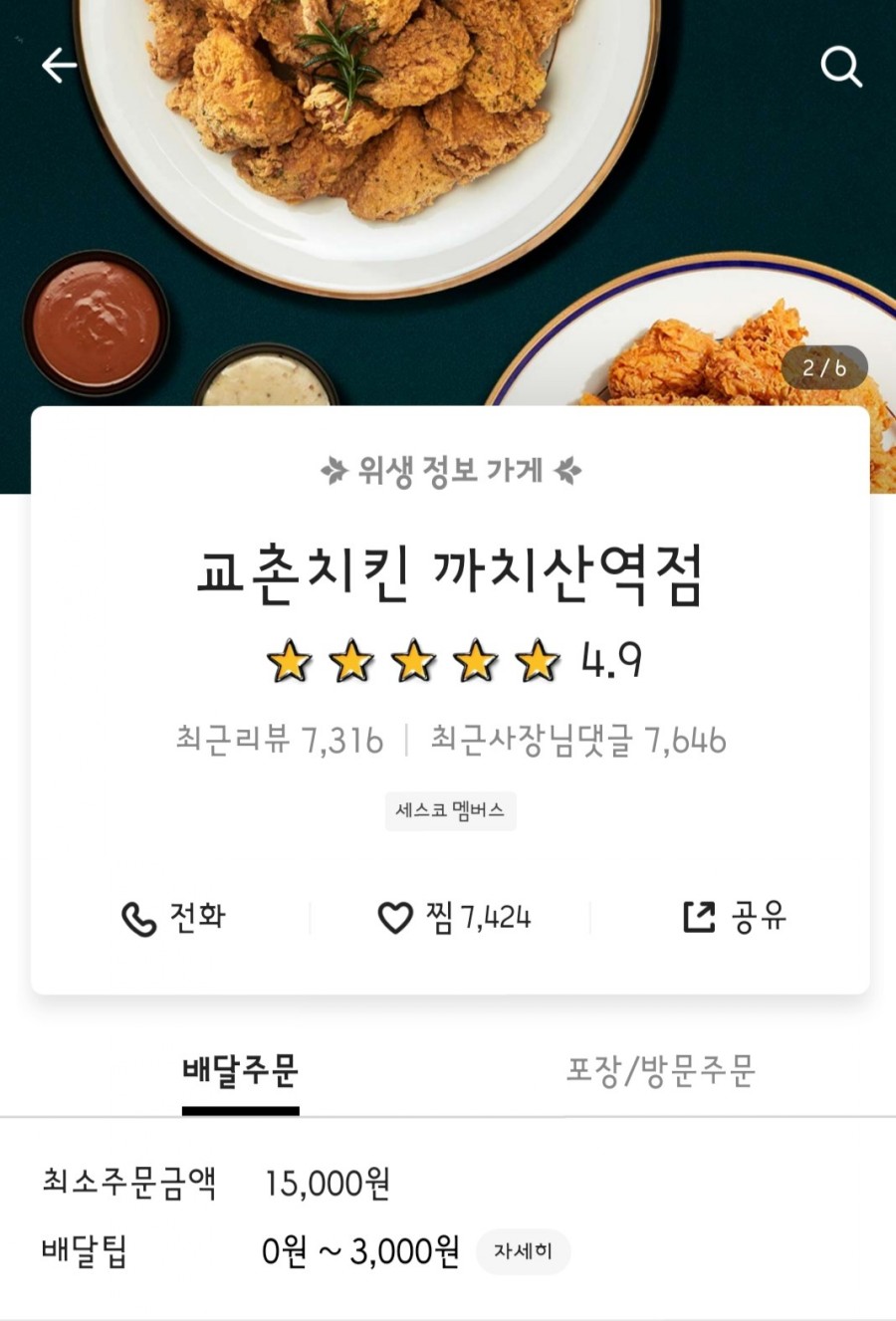
Task: Tap the 세스코 멤버스 badge
Action: tap(450, 810)
